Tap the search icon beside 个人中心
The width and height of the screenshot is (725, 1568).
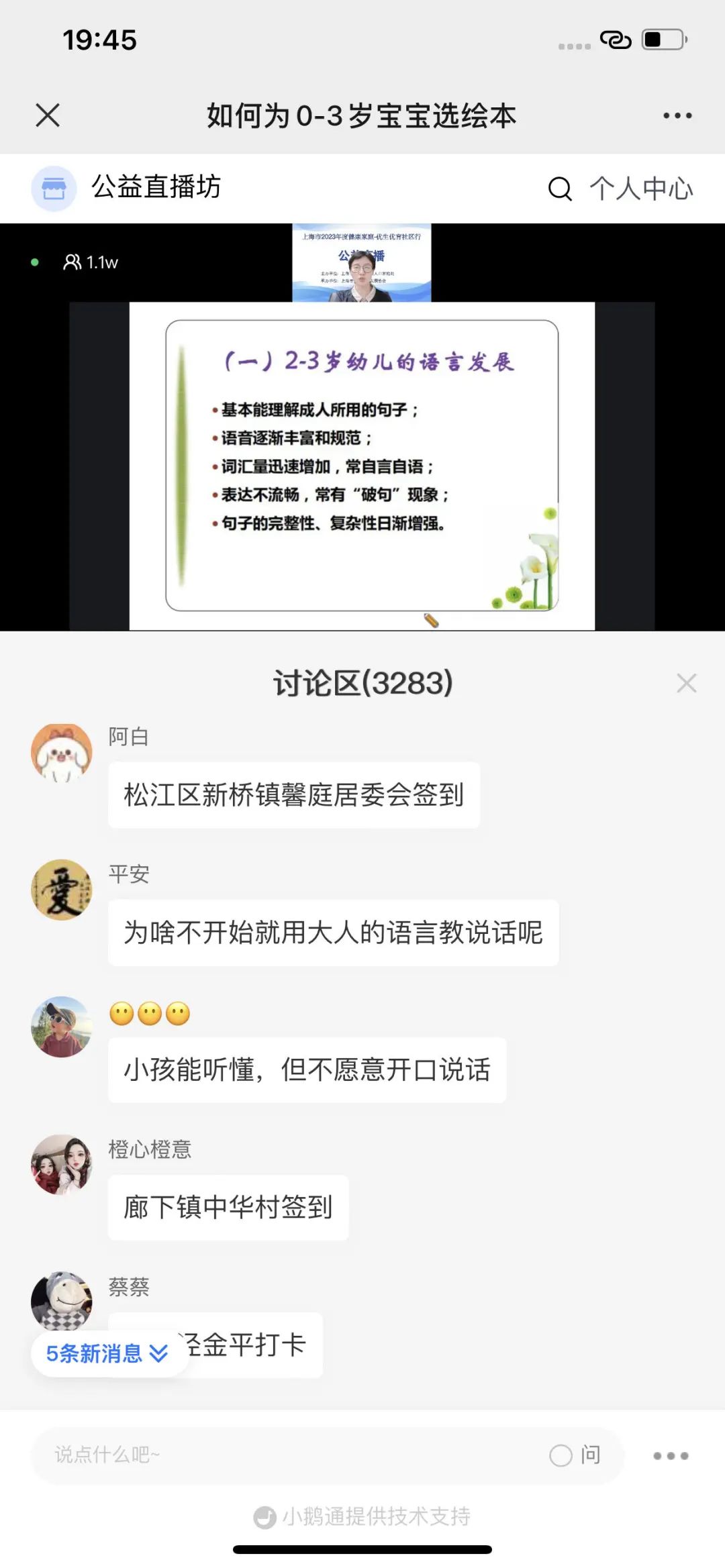coord(560,189)
